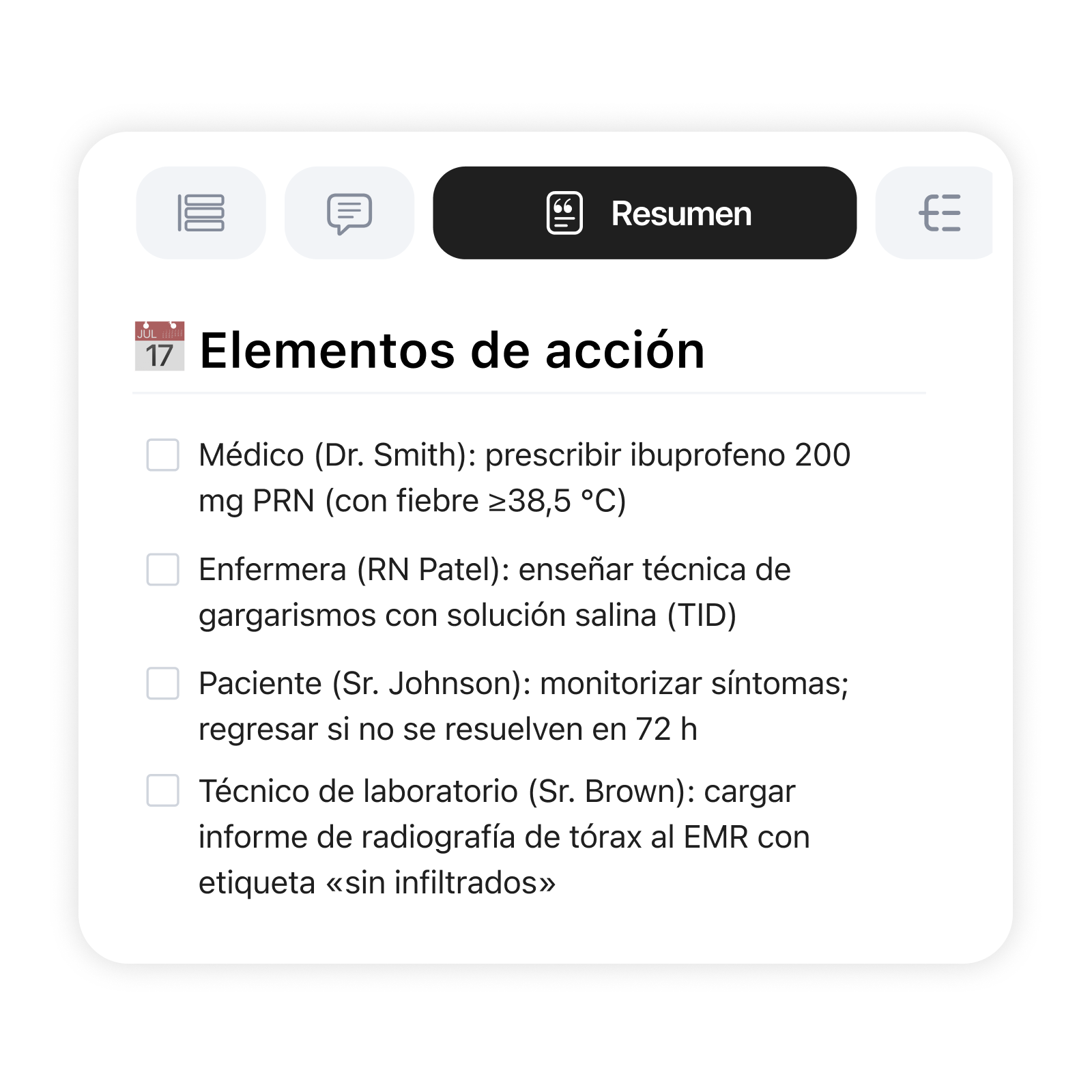Screen dimensions: 1092x1092
Task: Select the Resumen tab
Action: click(644, 213)
